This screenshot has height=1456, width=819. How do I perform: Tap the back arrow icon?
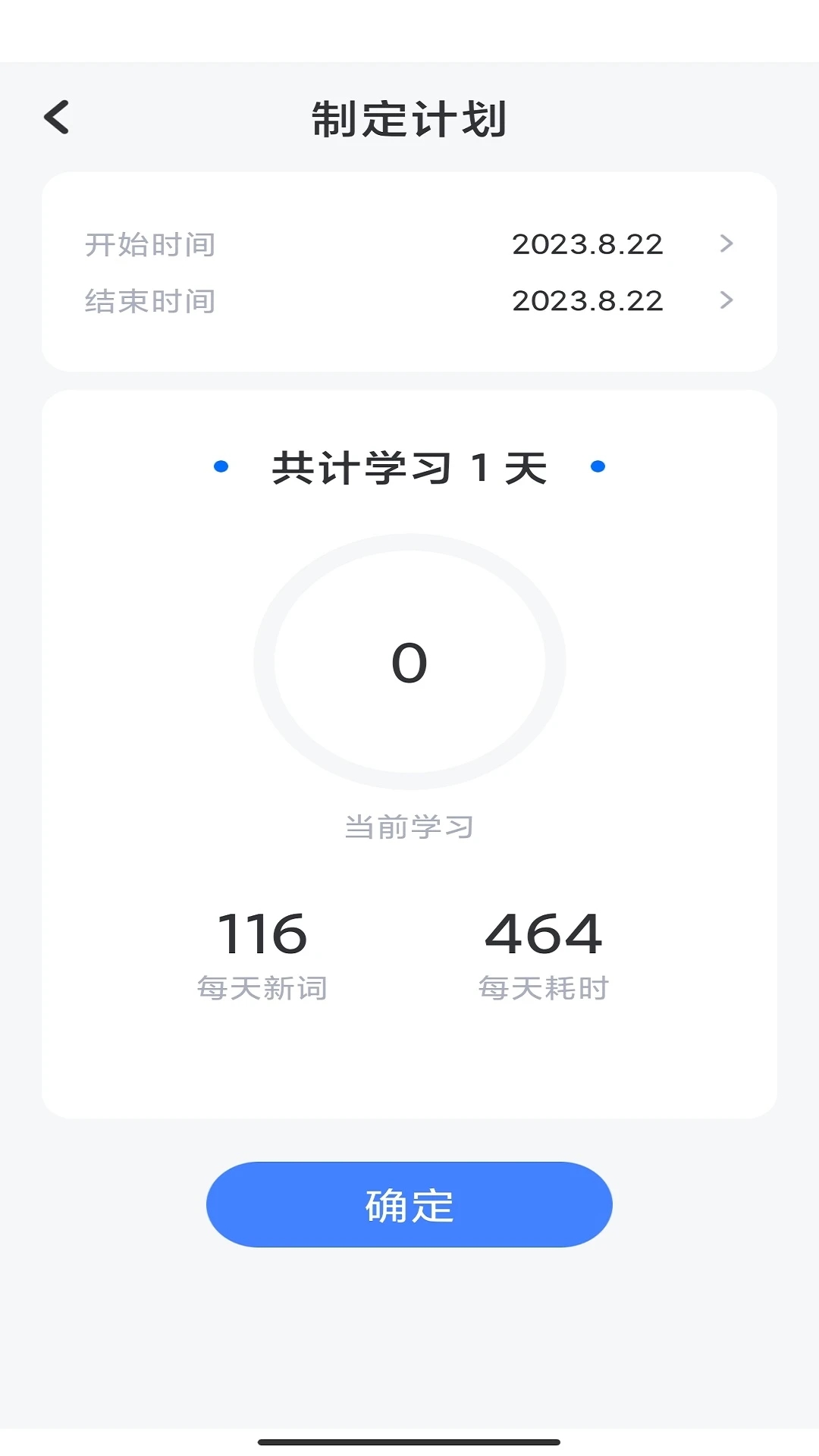pyautogui.click(x=56, y=118)
